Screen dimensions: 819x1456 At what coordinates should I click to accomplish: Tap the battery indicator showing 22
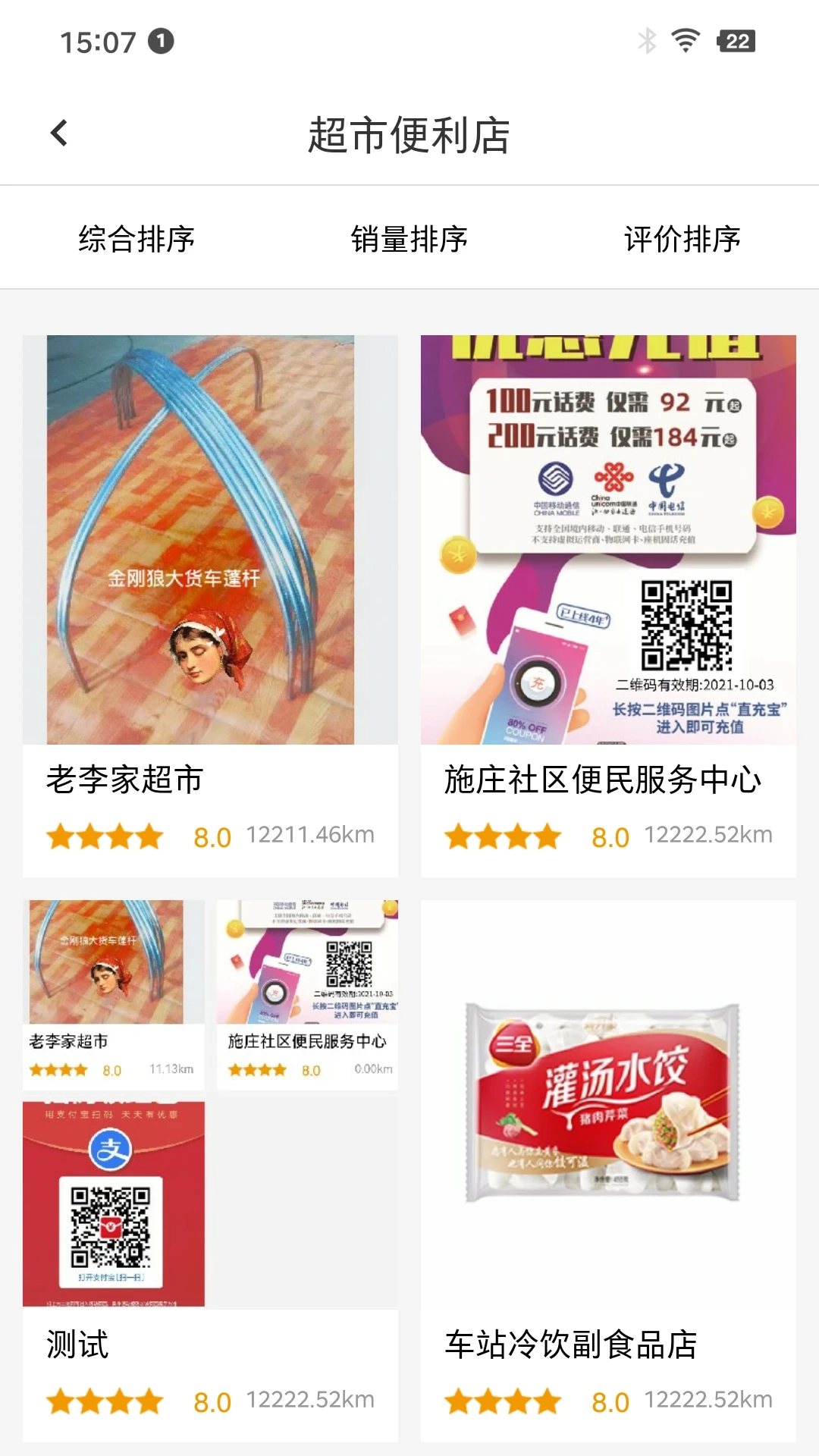pyautogui.click(x=733, y=42)
